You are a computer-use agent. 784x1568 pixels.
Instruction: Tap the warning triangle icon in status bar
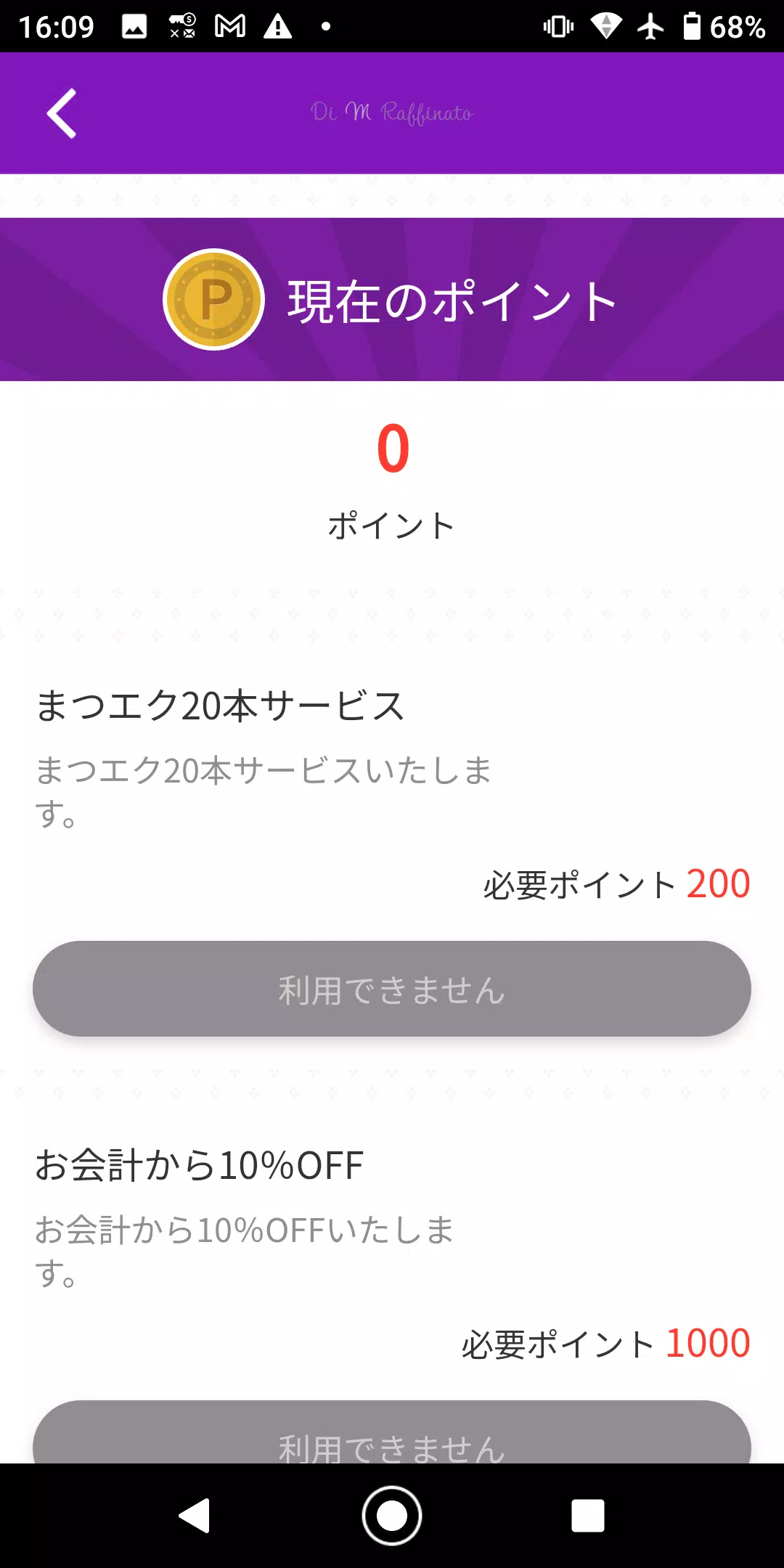click(x=279, y=26)
